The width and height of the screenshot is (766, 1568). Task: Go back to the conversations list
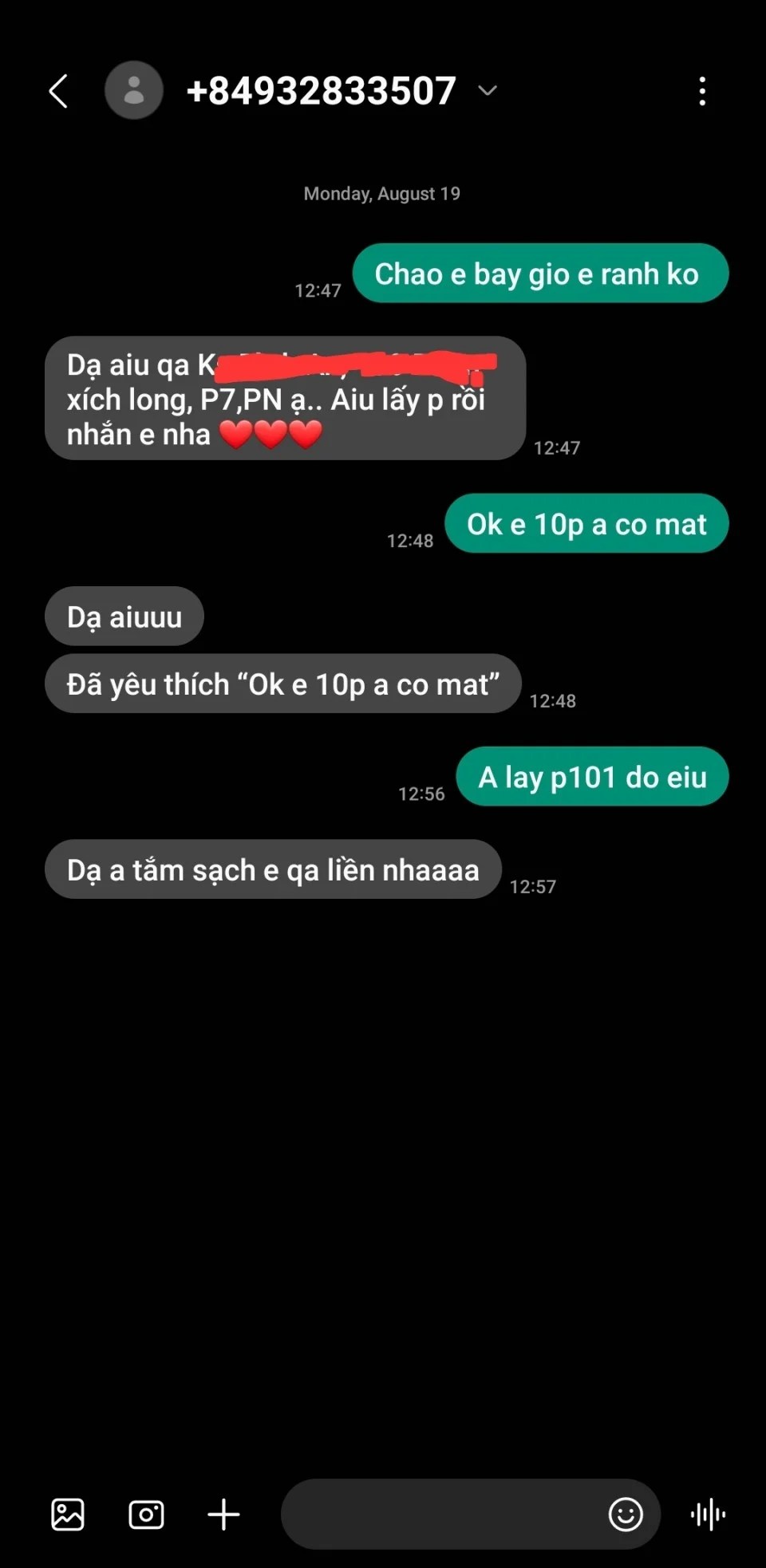58,91
